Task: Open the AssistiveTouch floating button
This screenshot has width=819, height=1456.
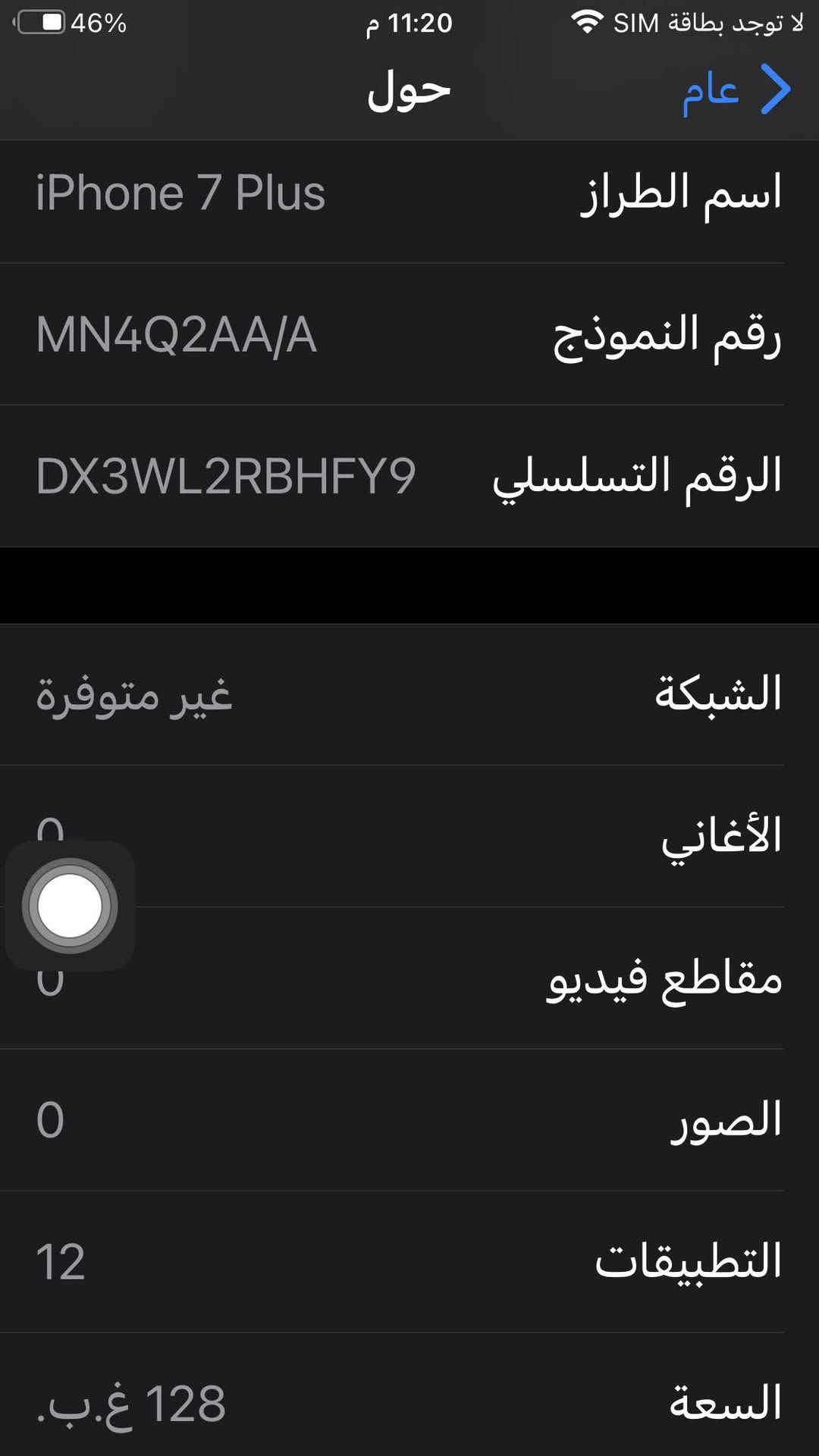Action: pyautogui.click(x=70, y=906)
